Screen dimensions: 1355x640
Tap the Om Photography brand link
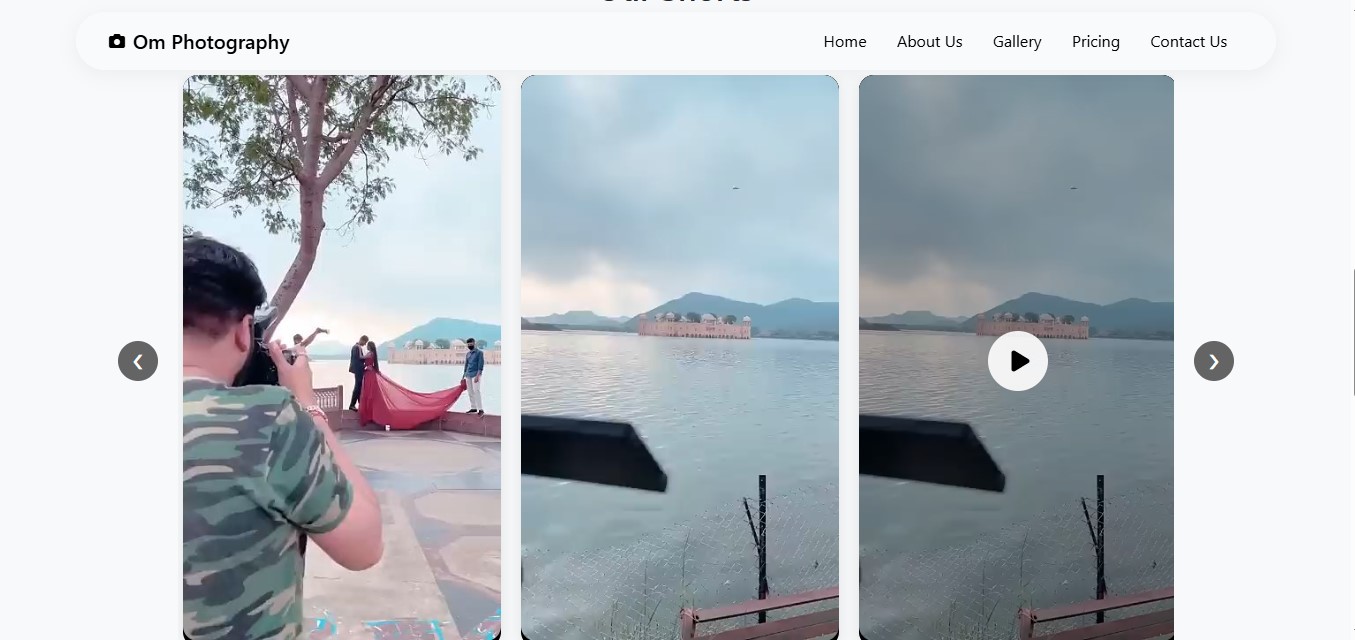coord(199,42)
